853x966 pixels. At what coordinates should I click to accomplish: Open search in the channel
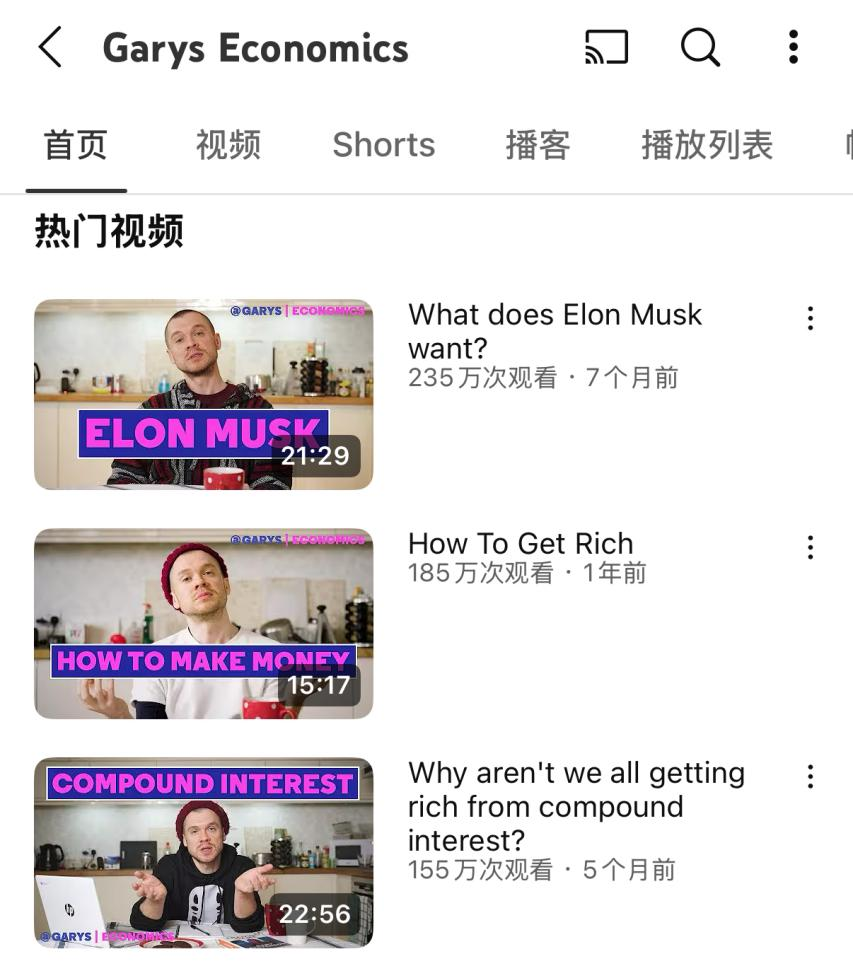[x=700, y=47]
